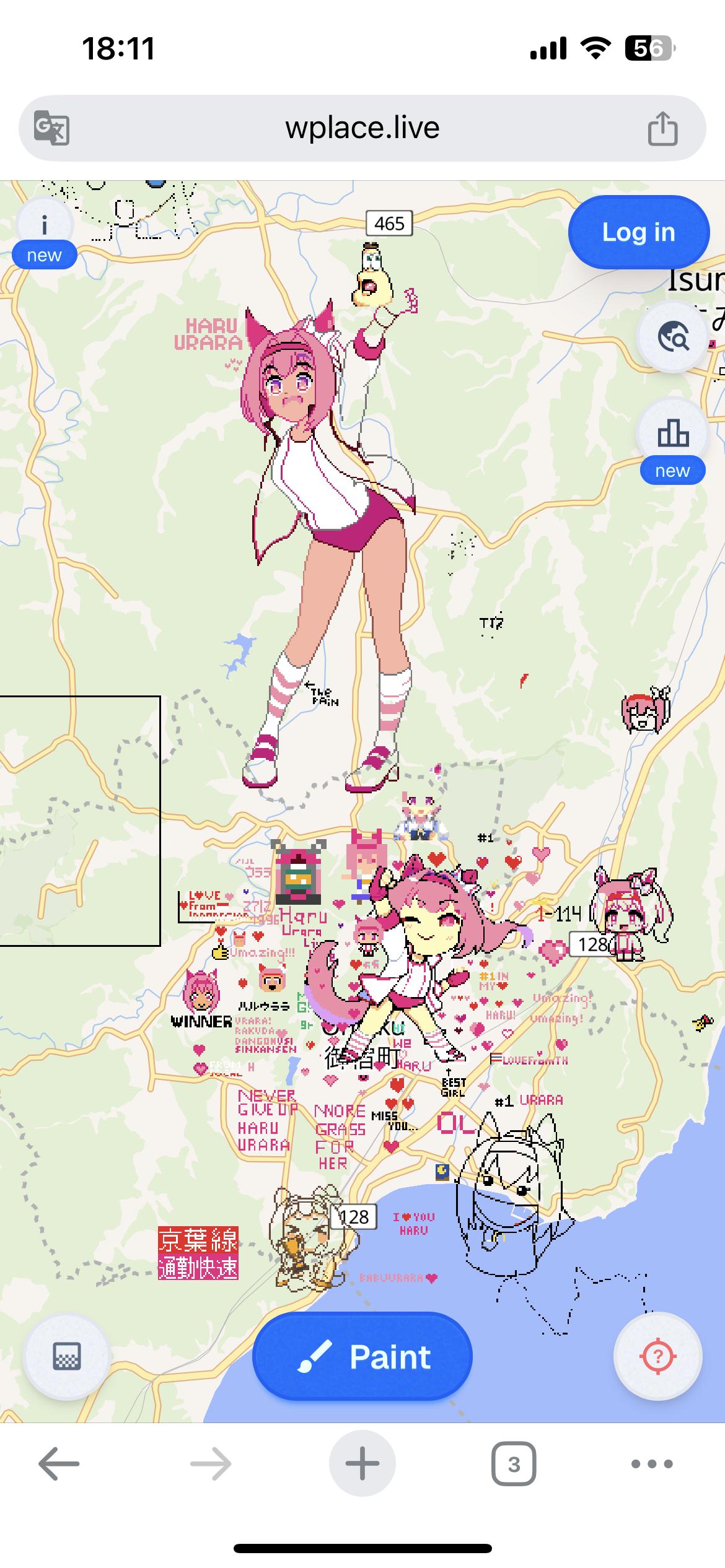The image size is (725, 1568).
Task: Open the leaderboard chart icon
Action: 673,433
